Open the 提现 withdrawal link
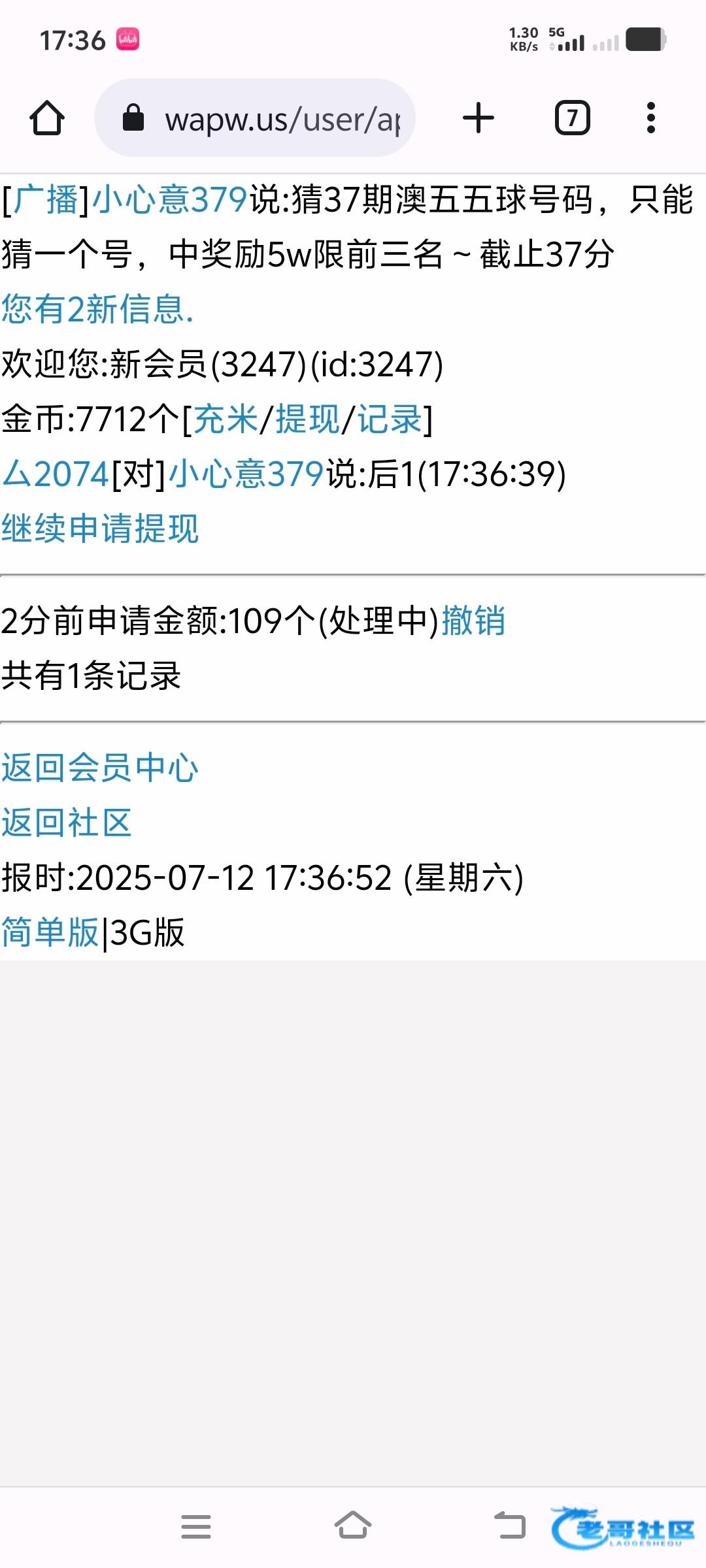This screenshot has height=1568, width=706. 307,419
